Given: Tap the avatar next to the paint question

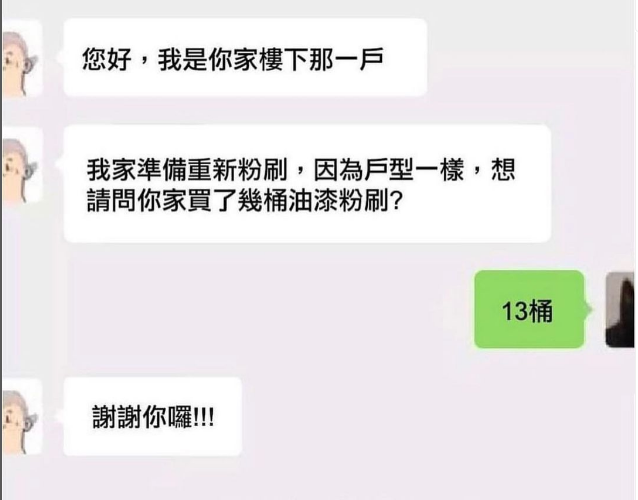Looking at the screenshot, I should click(20, 164).
